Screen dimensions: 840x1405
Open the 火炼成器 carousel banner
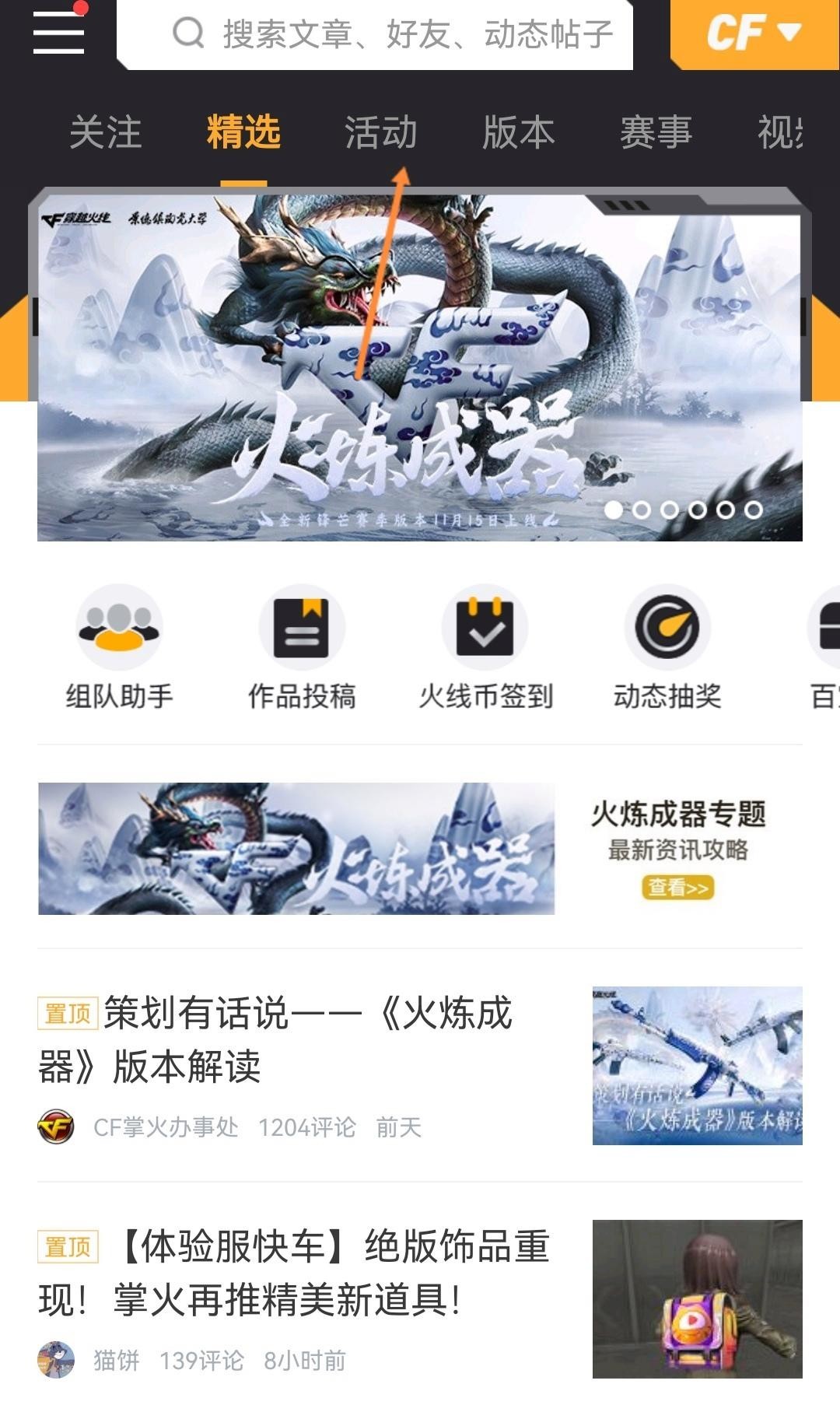[x=420, y=366]
